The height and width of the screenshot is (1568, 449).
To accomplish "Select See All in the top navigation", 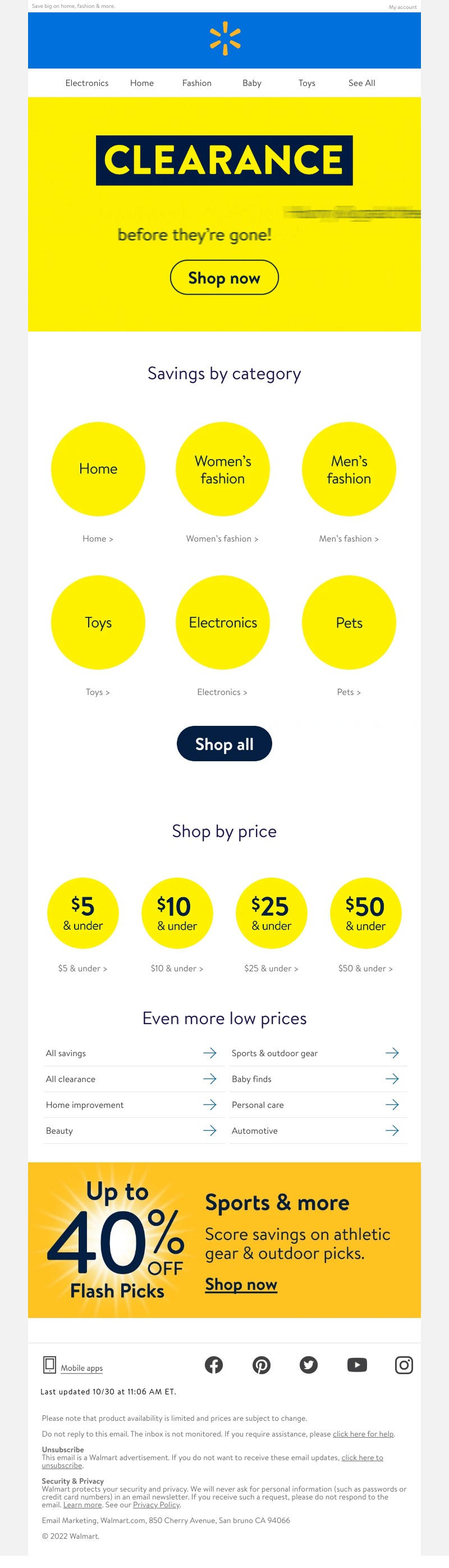I will click(361, 83).
